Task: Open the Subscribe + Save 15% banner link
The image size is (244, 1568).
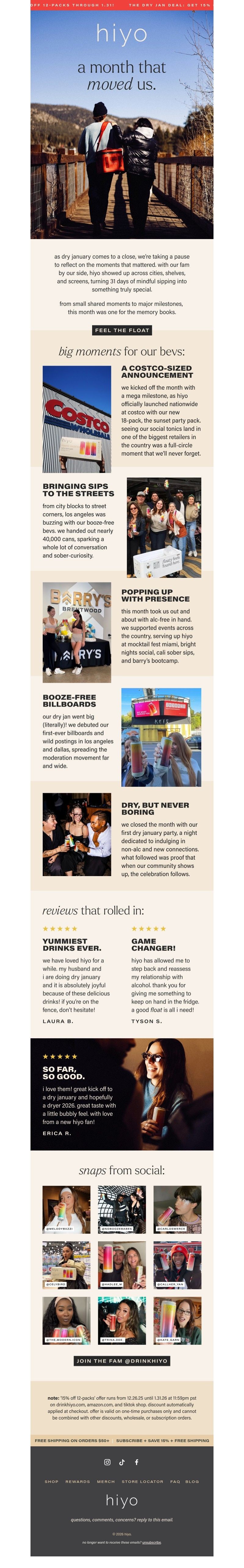Action: pyautogui.click(x=163, y=1440)
